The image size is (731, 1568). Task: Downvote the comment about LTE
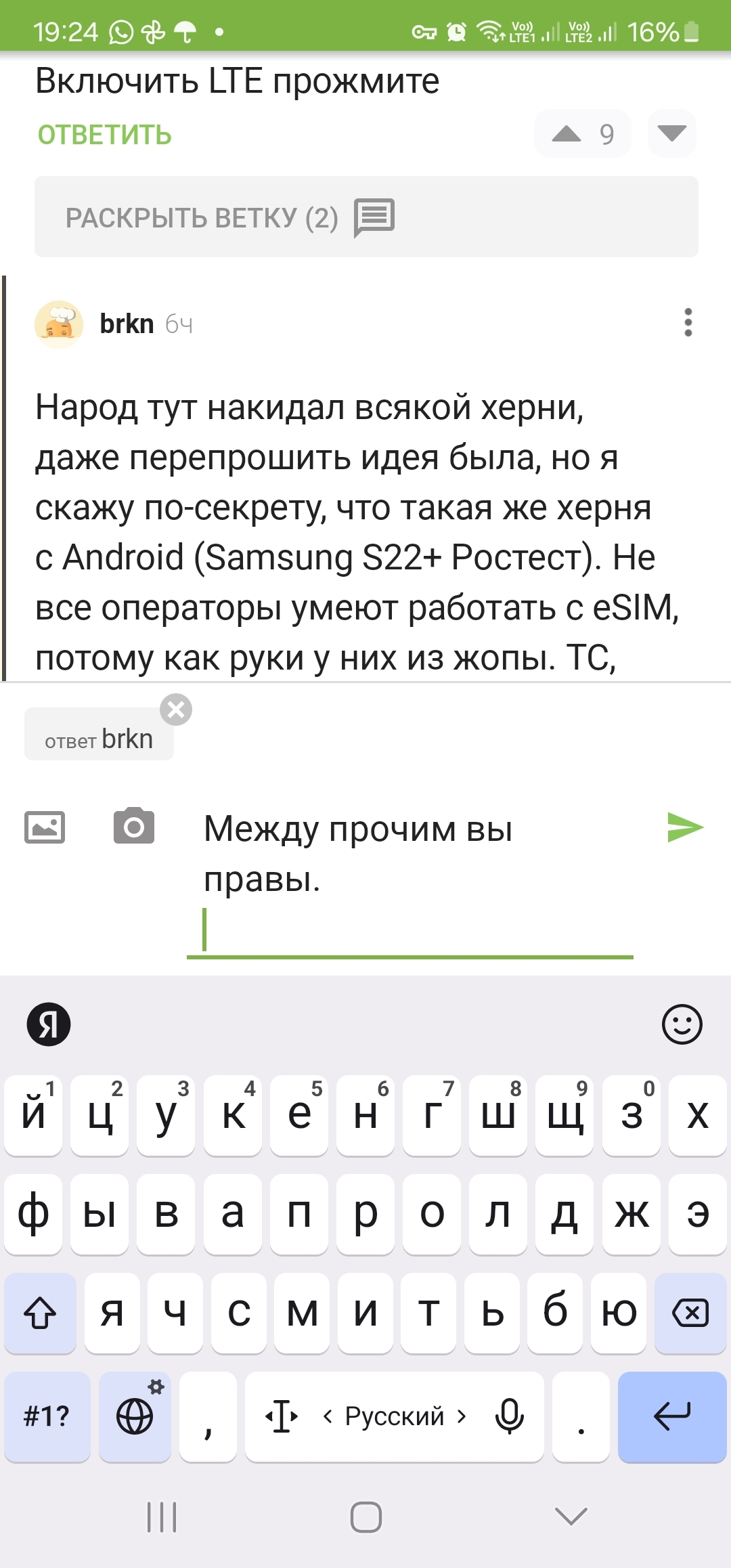[x=671, y=133]
